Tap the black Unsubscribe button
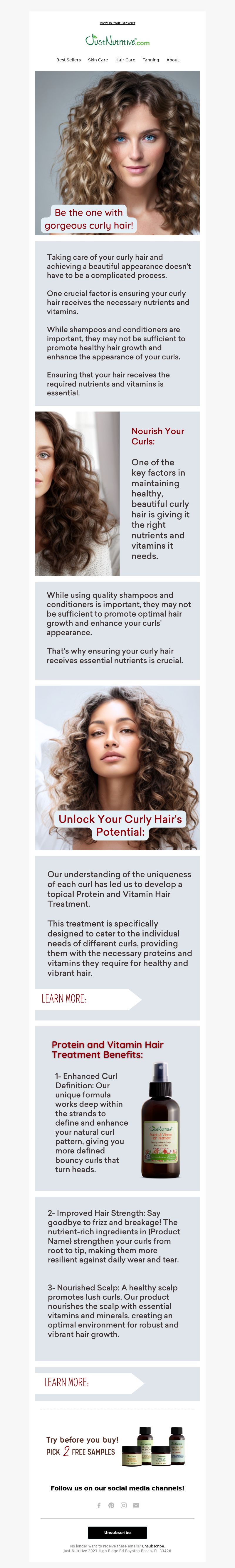235x1568 pixels. coord(117,1533)
